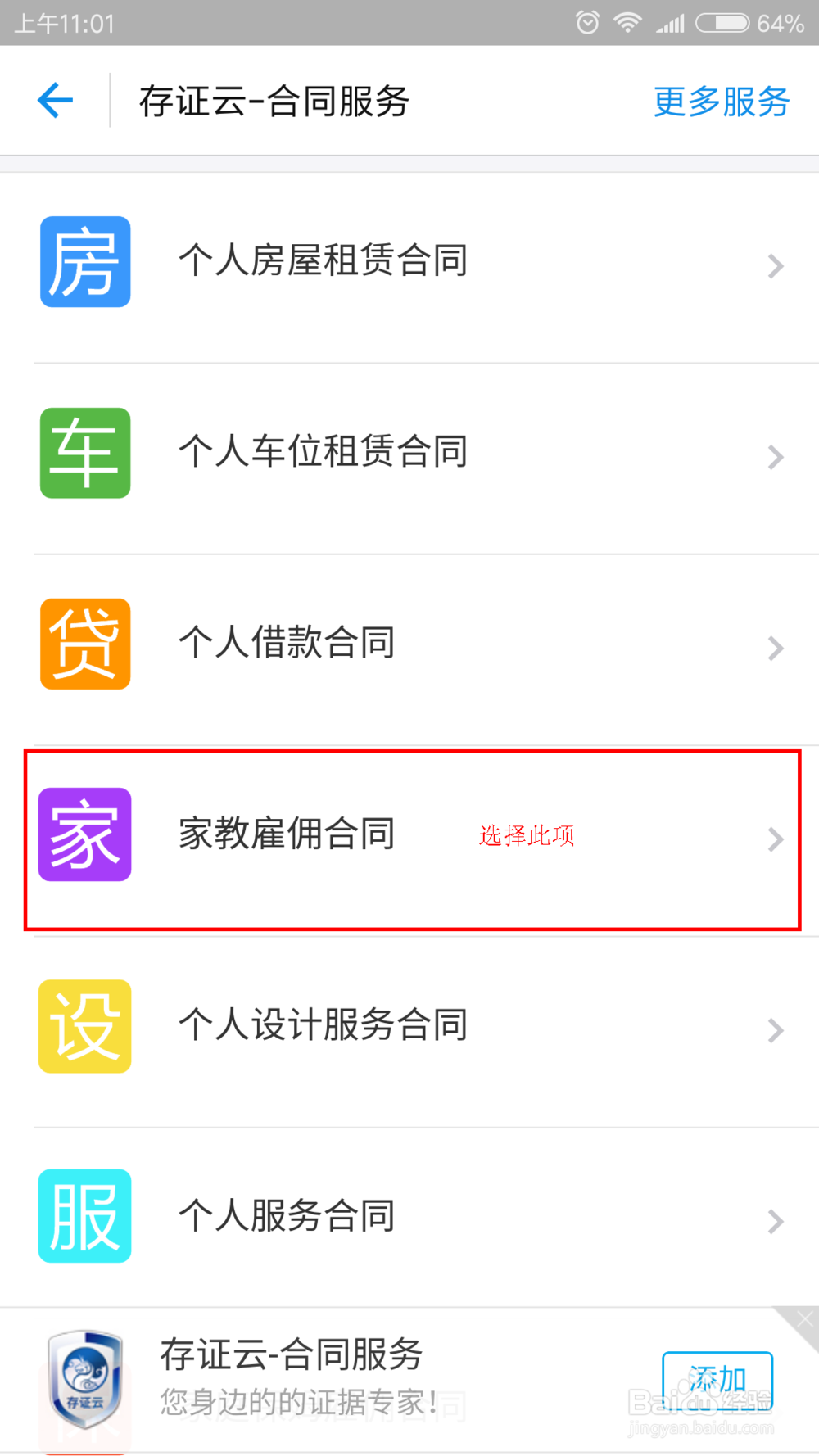Image resolution: width=819 pixels, height=1456 pixels.
Task: Tap the yellow 设 design service icon
Action: pyautogui.click(x=84, y=1027)
